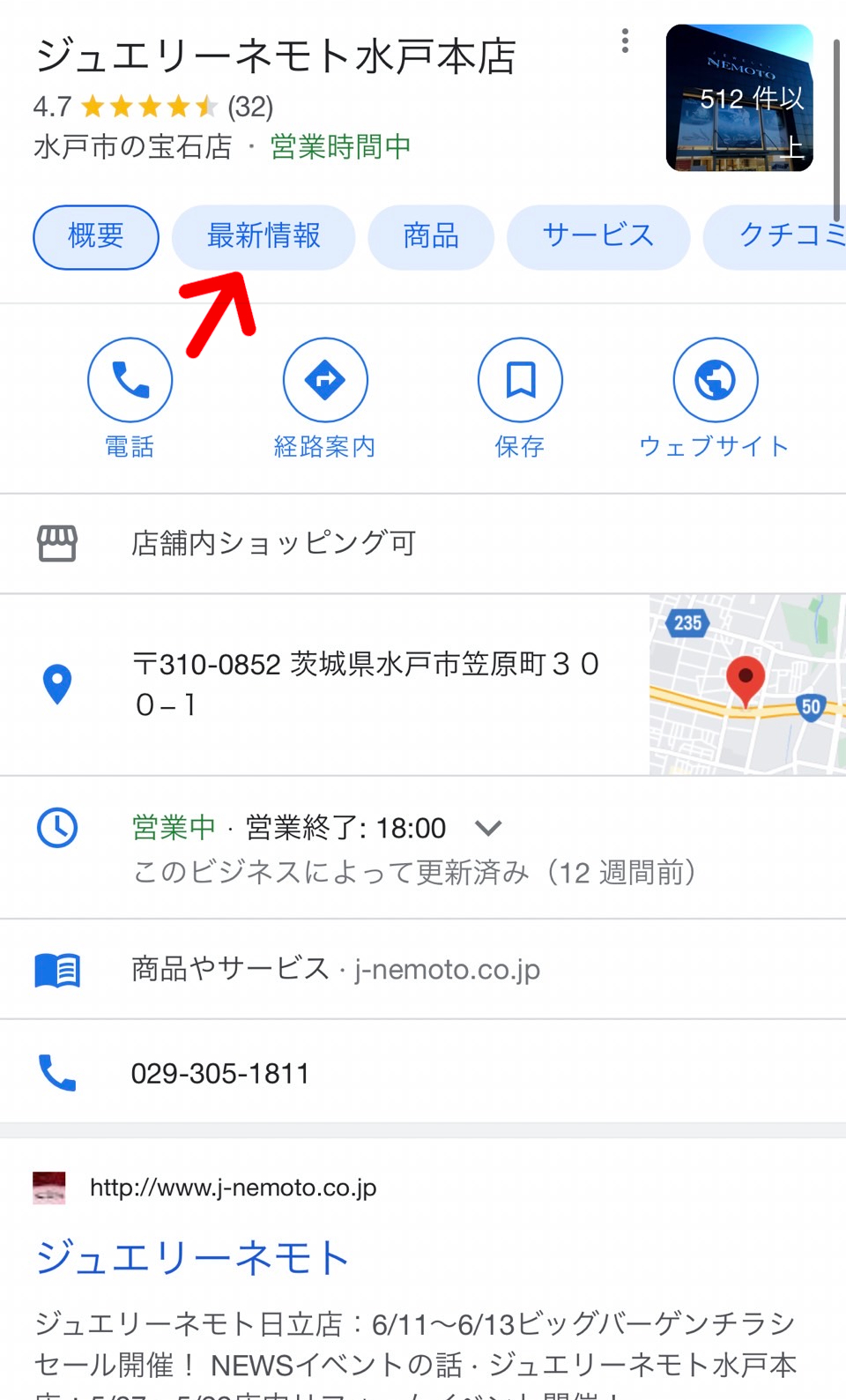Tap the address row 〒310-0852

324,685
